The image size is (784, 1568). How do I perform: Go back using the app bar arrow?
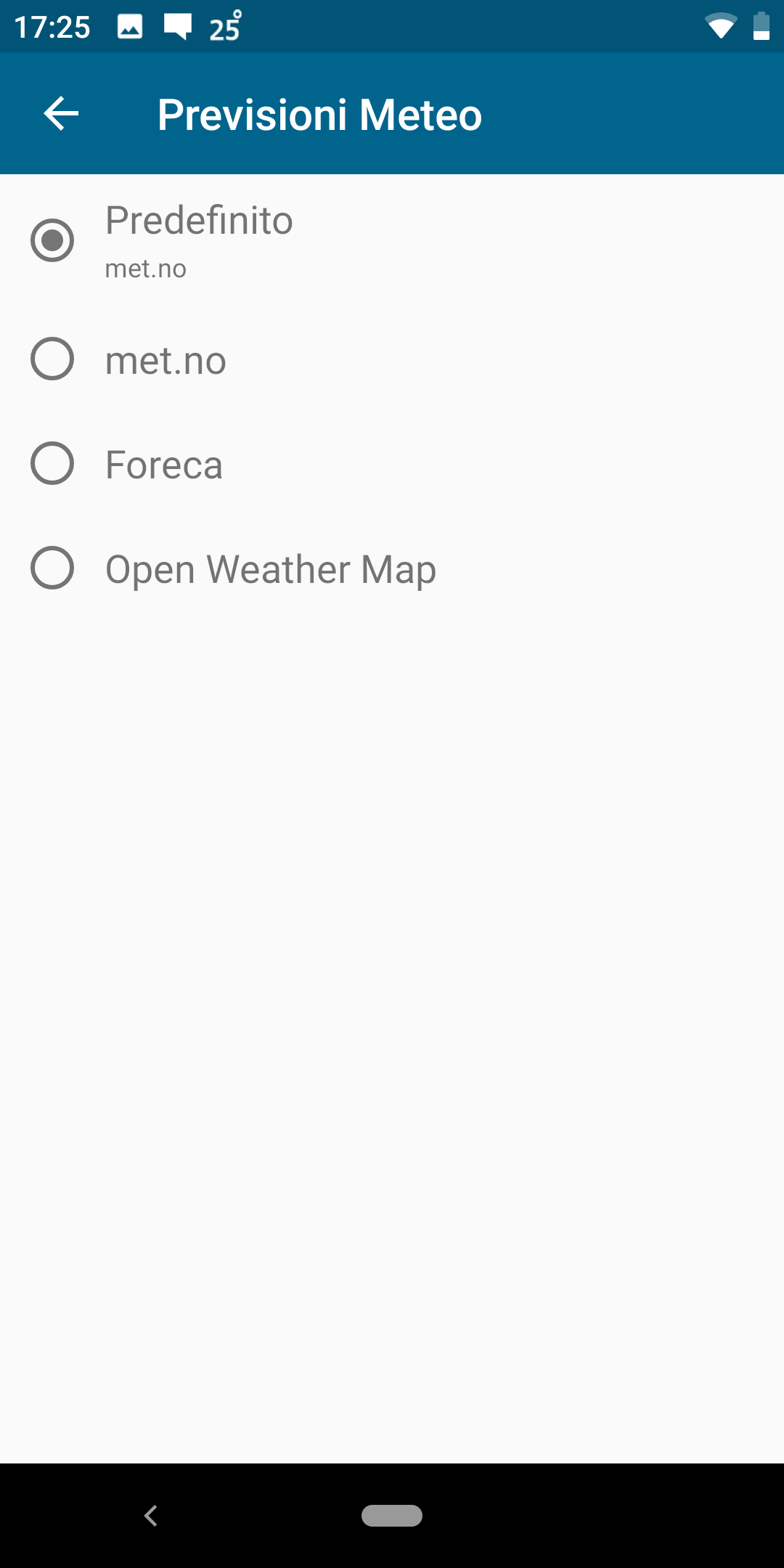click(x=61, y=114)
